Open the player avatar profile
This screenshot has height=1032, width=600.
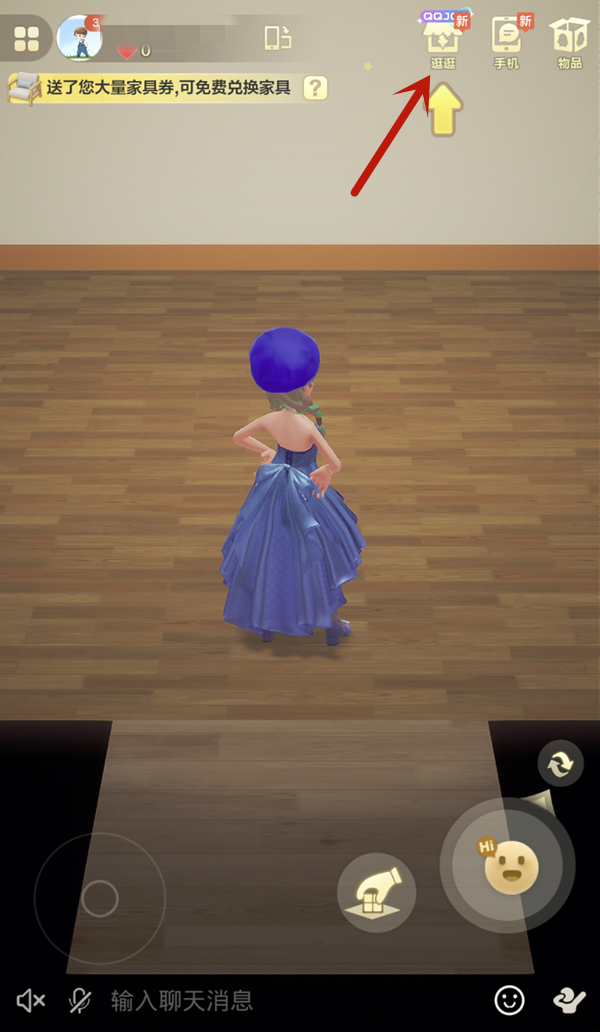coord(80,38)
